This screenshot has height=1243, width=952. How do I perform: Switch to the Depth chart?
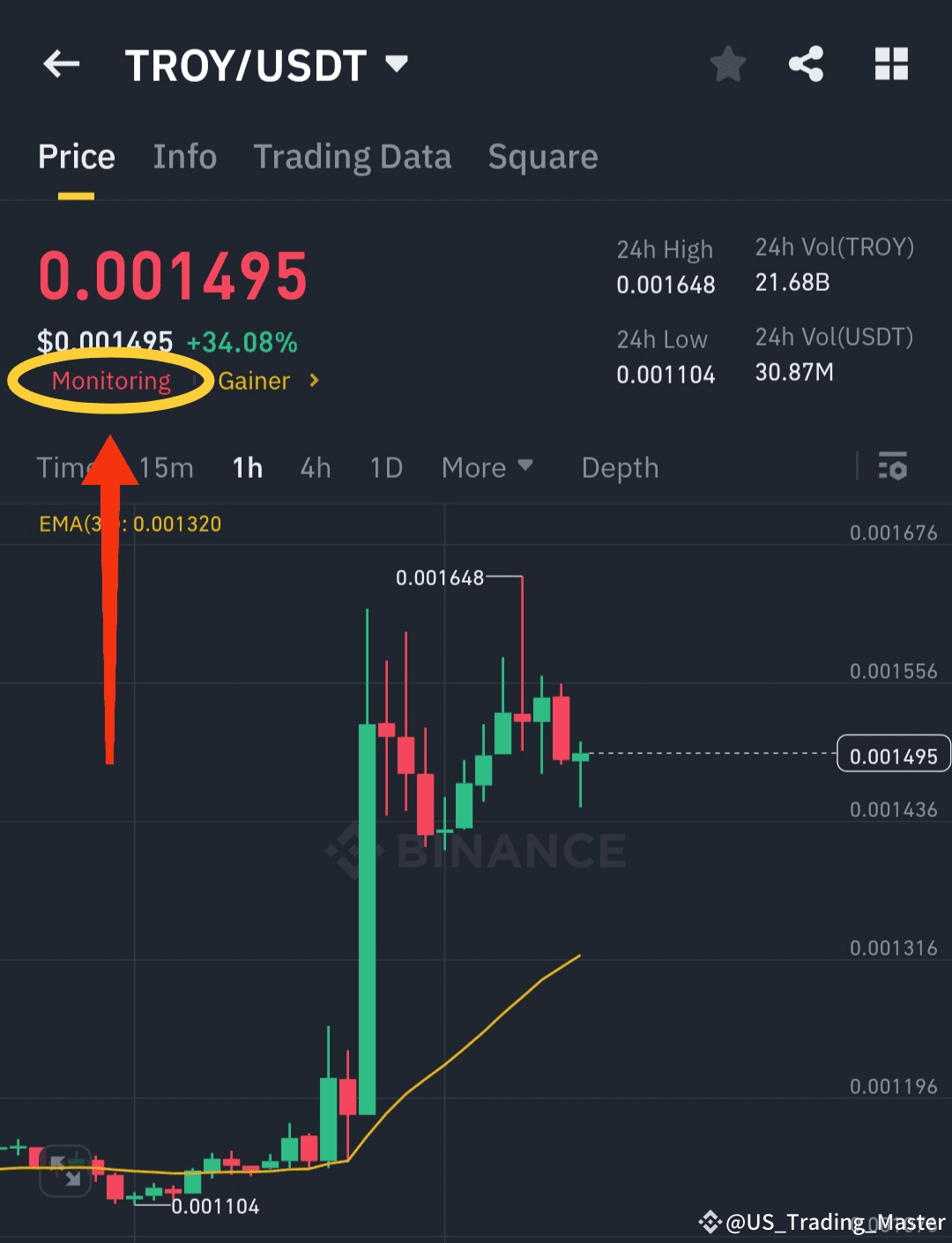click(620, 467)
